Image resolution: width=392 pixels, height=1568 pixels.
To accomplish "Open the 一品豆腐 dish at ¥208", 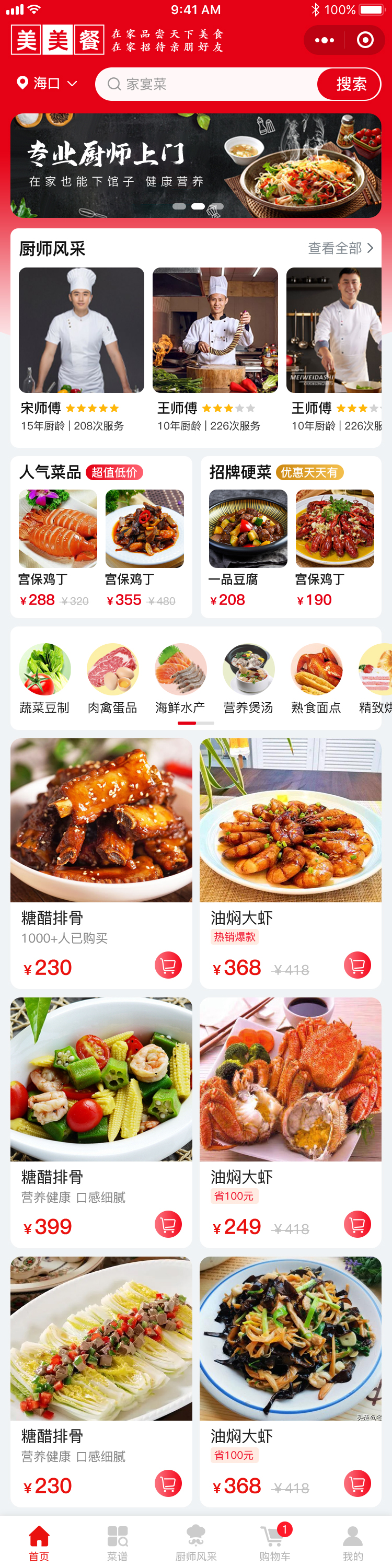I will pyautogui.click(x=248, y=547).
